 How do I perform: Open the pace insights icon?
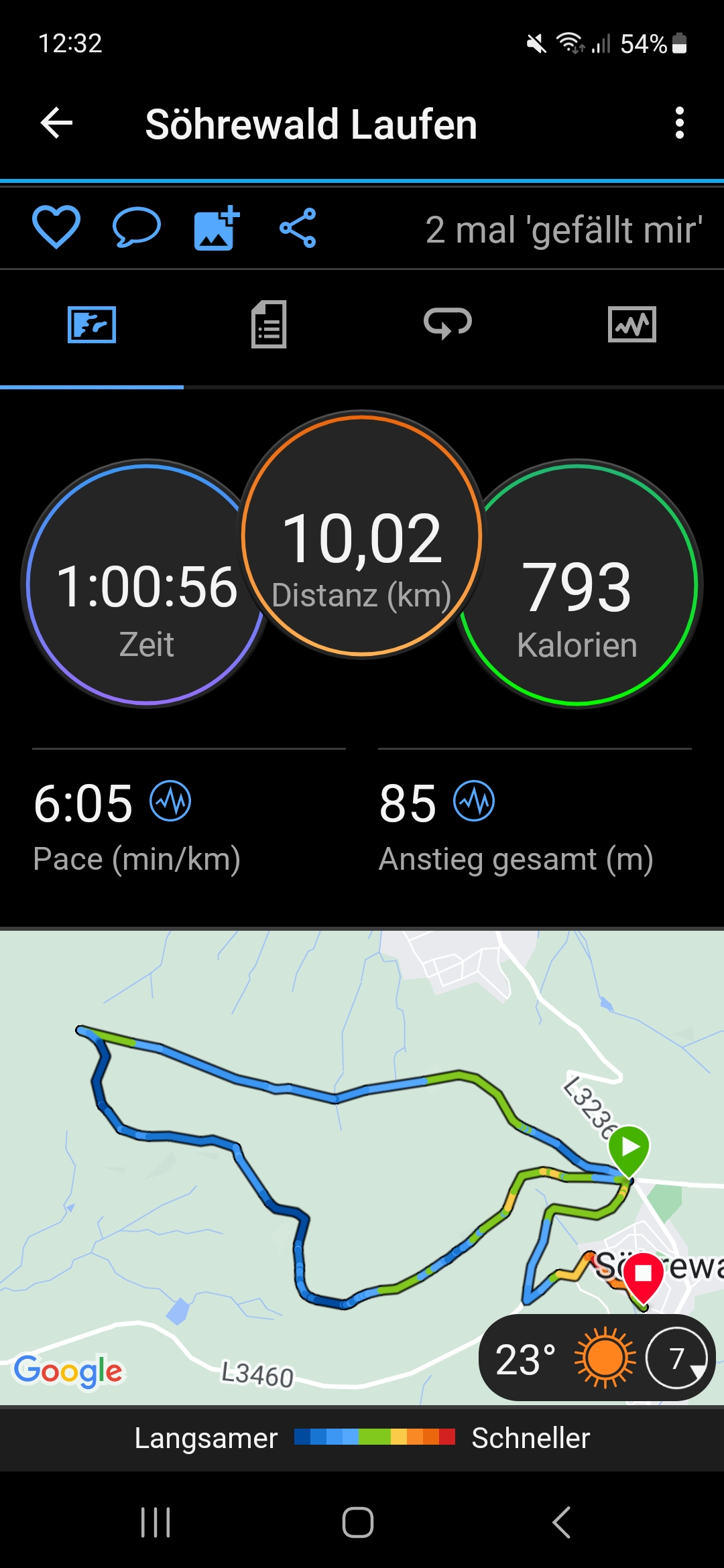click(170, 801)
